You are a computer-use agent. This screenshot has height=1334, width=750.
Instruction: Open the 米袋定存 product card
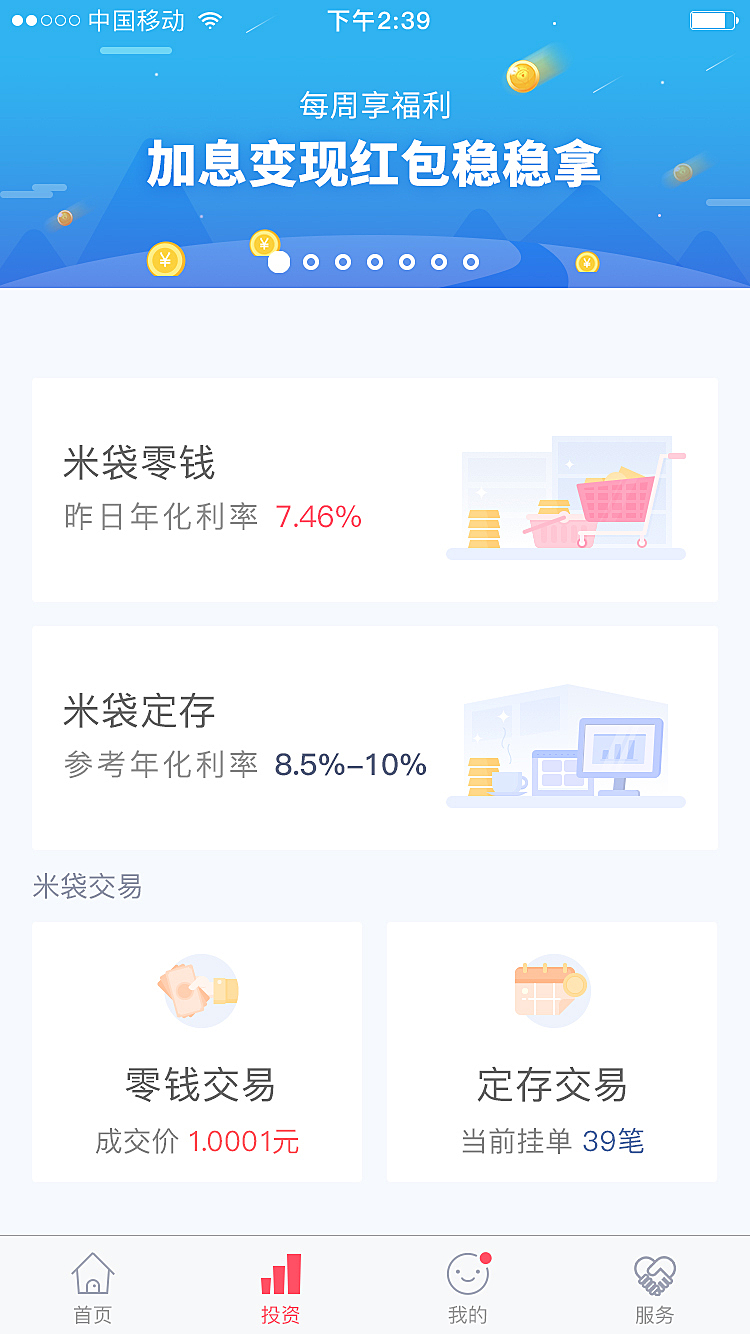(x=375, y=738)
